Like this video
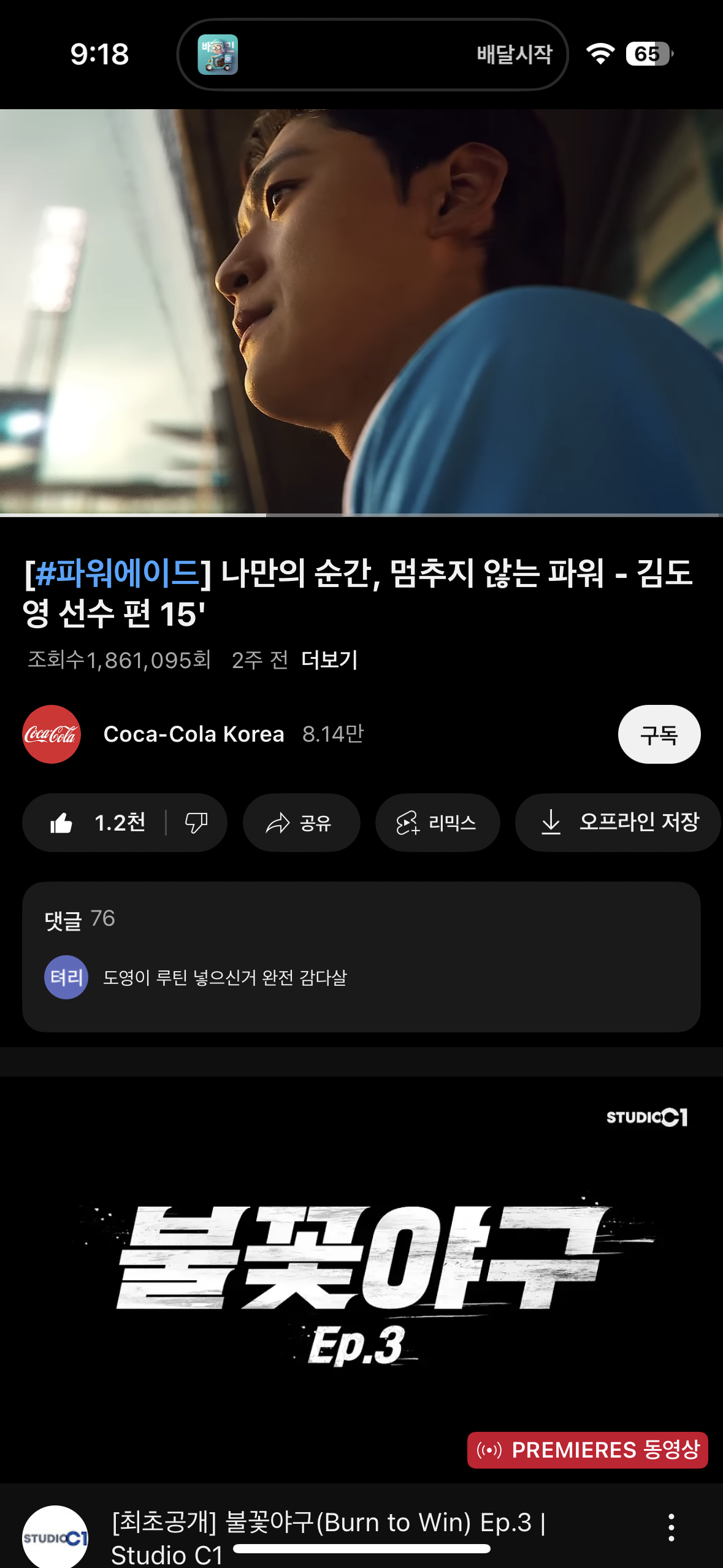This screenshot has width=723, height=1568. [x=97, y=823]
